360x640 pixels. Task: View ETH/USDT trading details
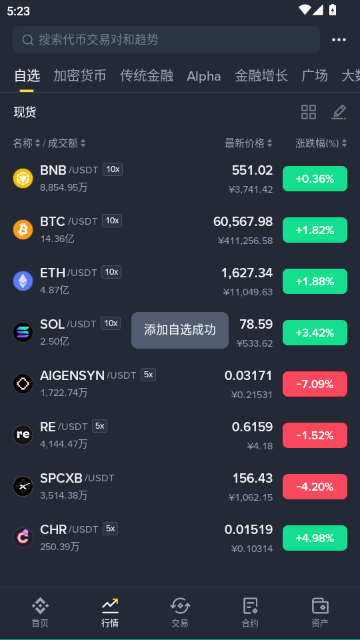pyautogui.click(x=180, y=281)
